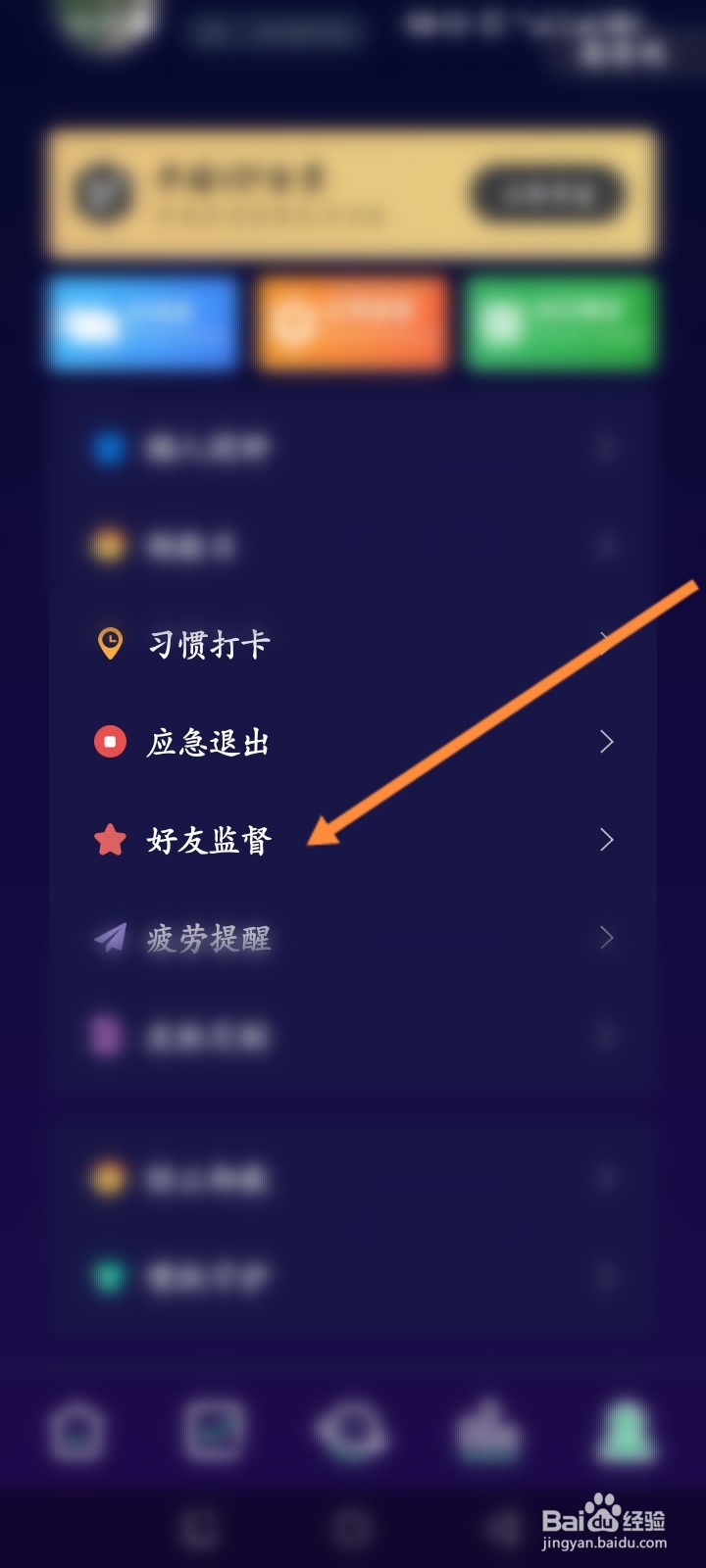Switch to the second tab in bottom navigation

pyautogui.click(x=214, y=1433)
